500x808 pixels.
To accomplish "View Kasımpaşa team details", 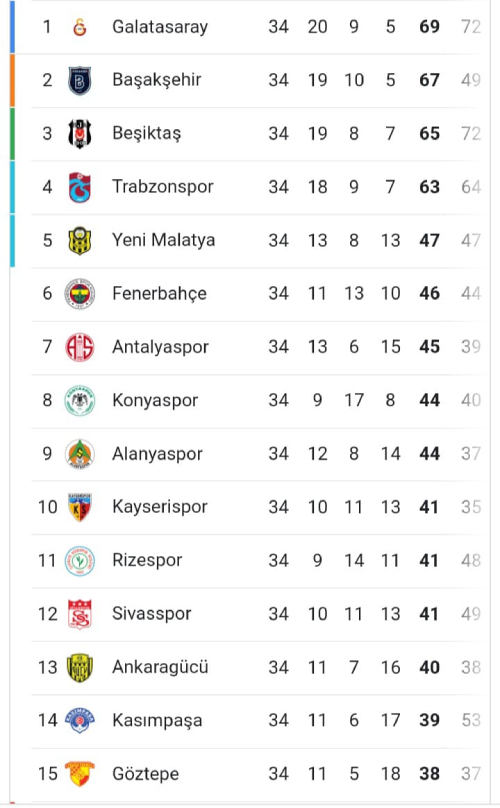I will click(x=250, y=721).
